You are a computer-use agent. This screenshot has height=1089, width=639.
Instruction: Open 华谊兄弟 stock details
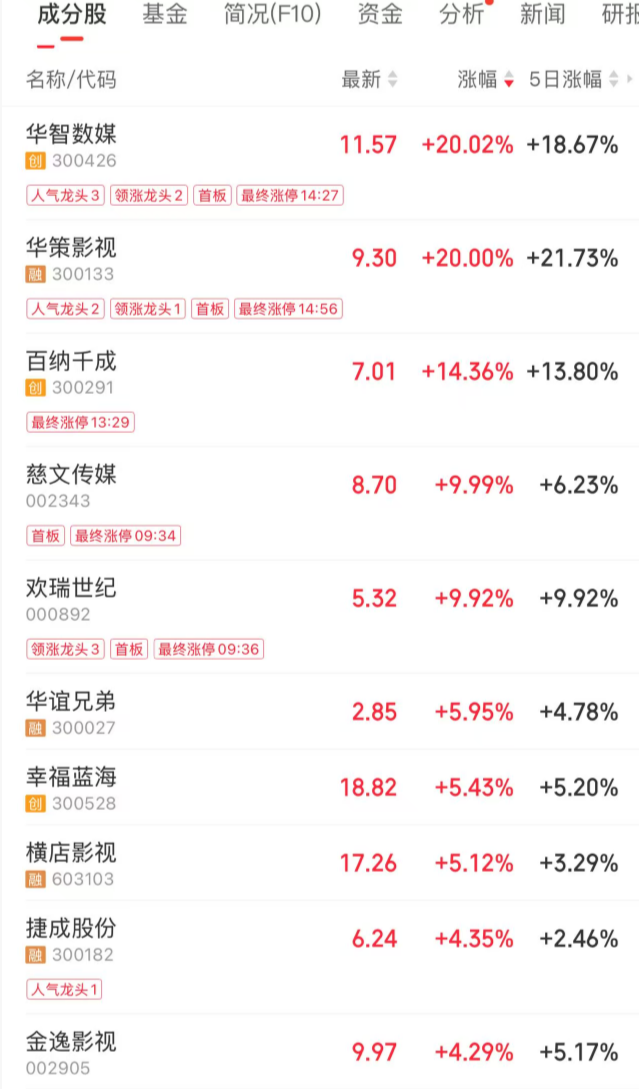[320, 711]
